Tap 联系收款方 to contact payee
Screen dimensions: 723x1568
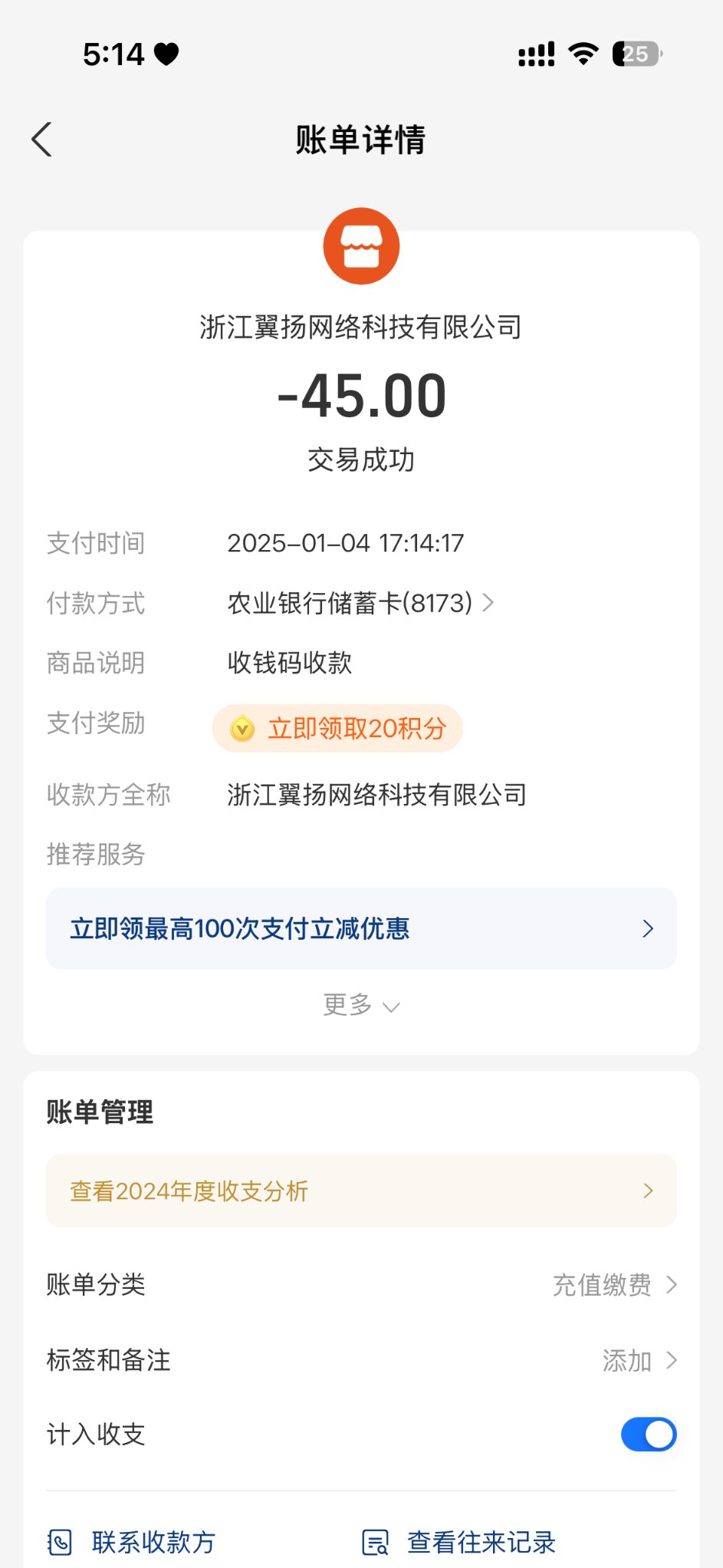point(133,1542)
